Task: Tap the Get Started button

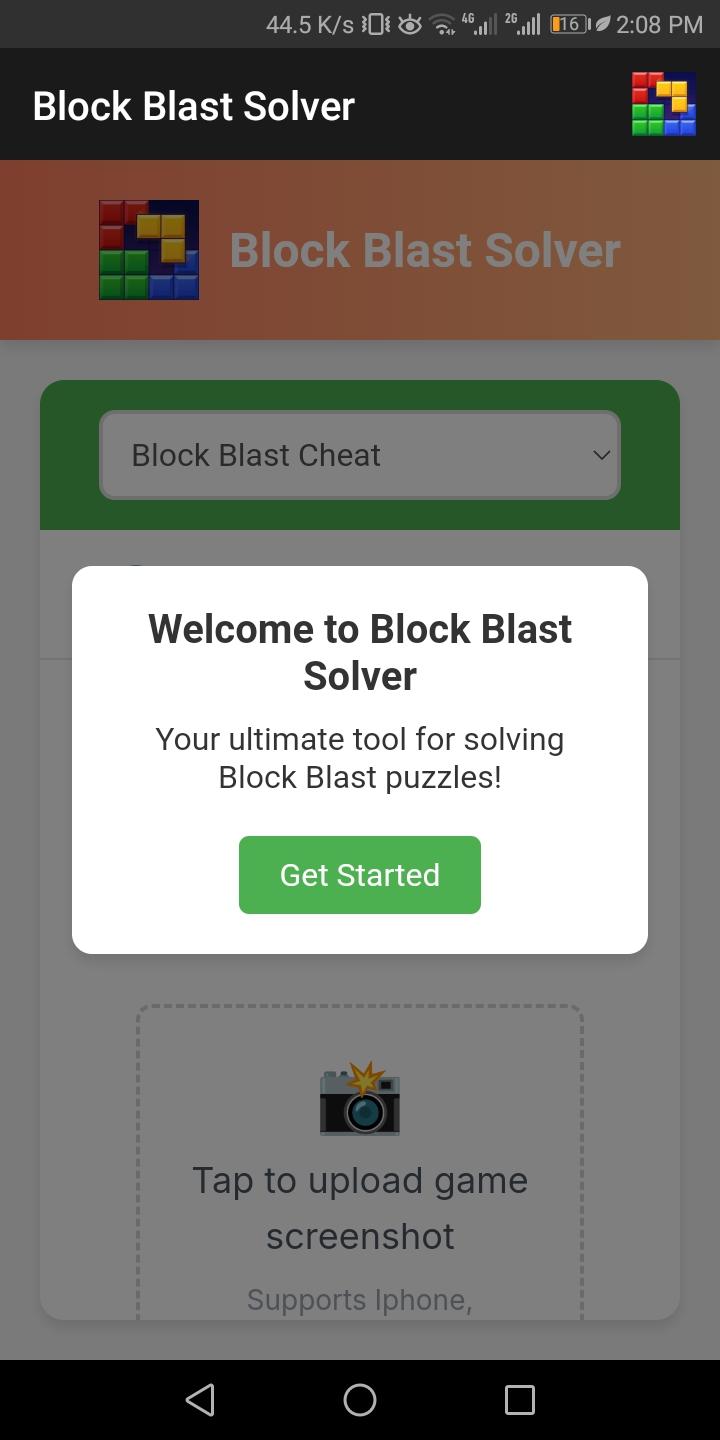Action: [360, 875]
